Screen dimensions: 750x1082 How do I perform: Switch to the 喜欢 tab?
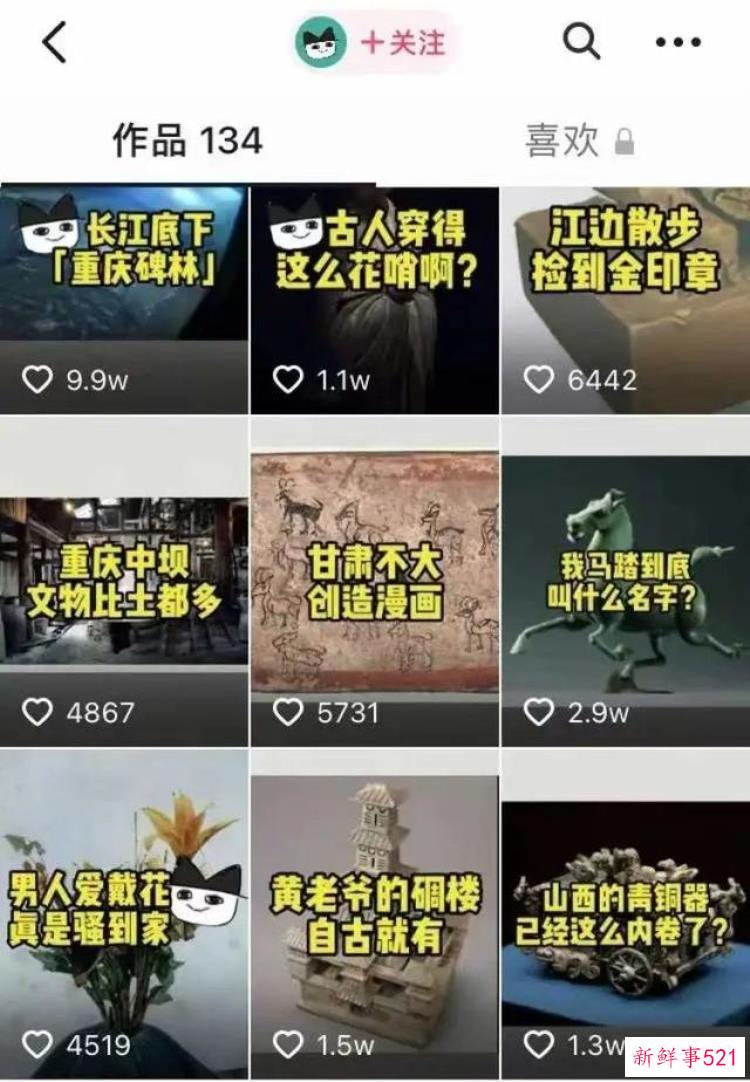pyautogui.click(x=578, y=141)
